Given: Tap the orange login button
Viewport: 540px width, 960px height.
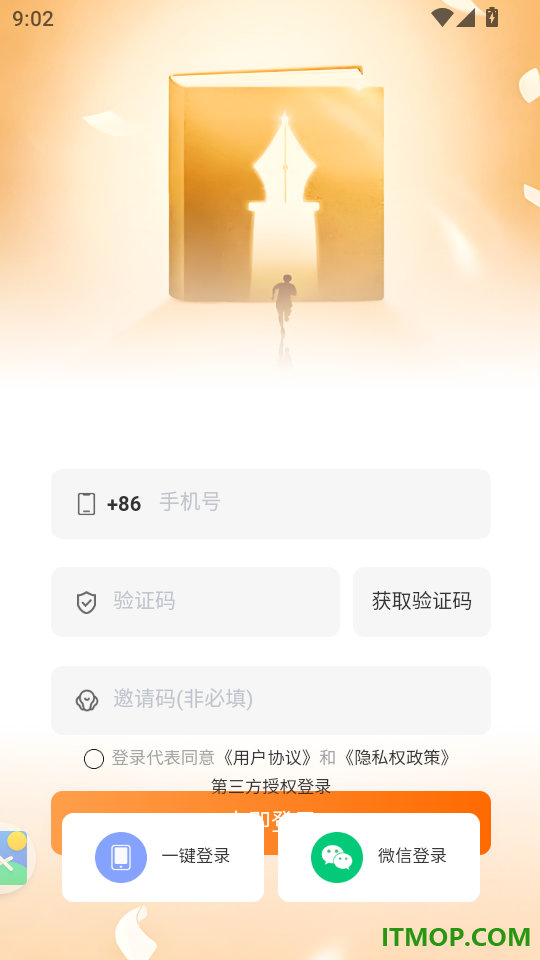Looking at the screenshot, I should click(271, 803).
